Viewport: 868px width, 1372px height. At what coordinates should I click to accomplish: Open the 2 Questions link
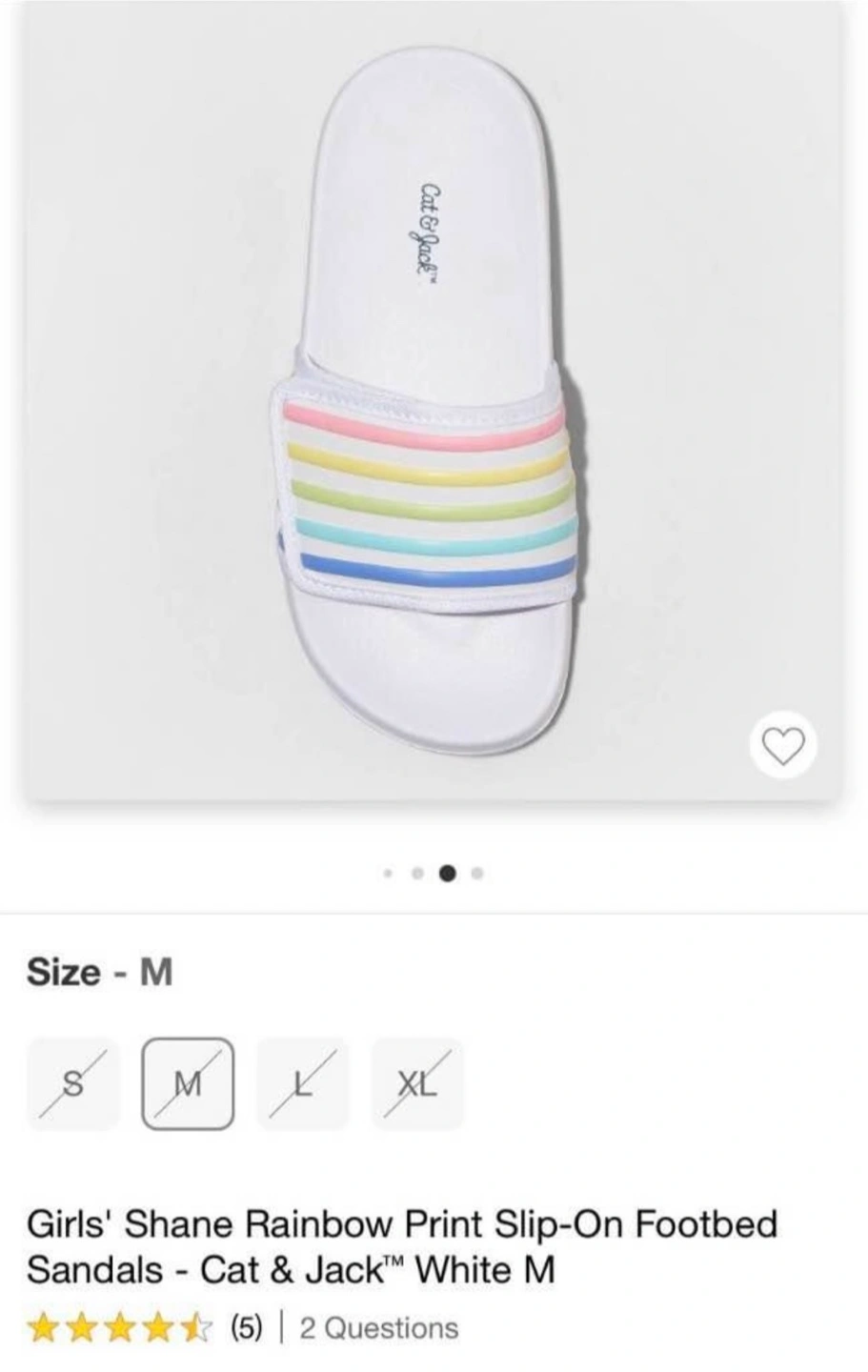[x=378, y=1328]
